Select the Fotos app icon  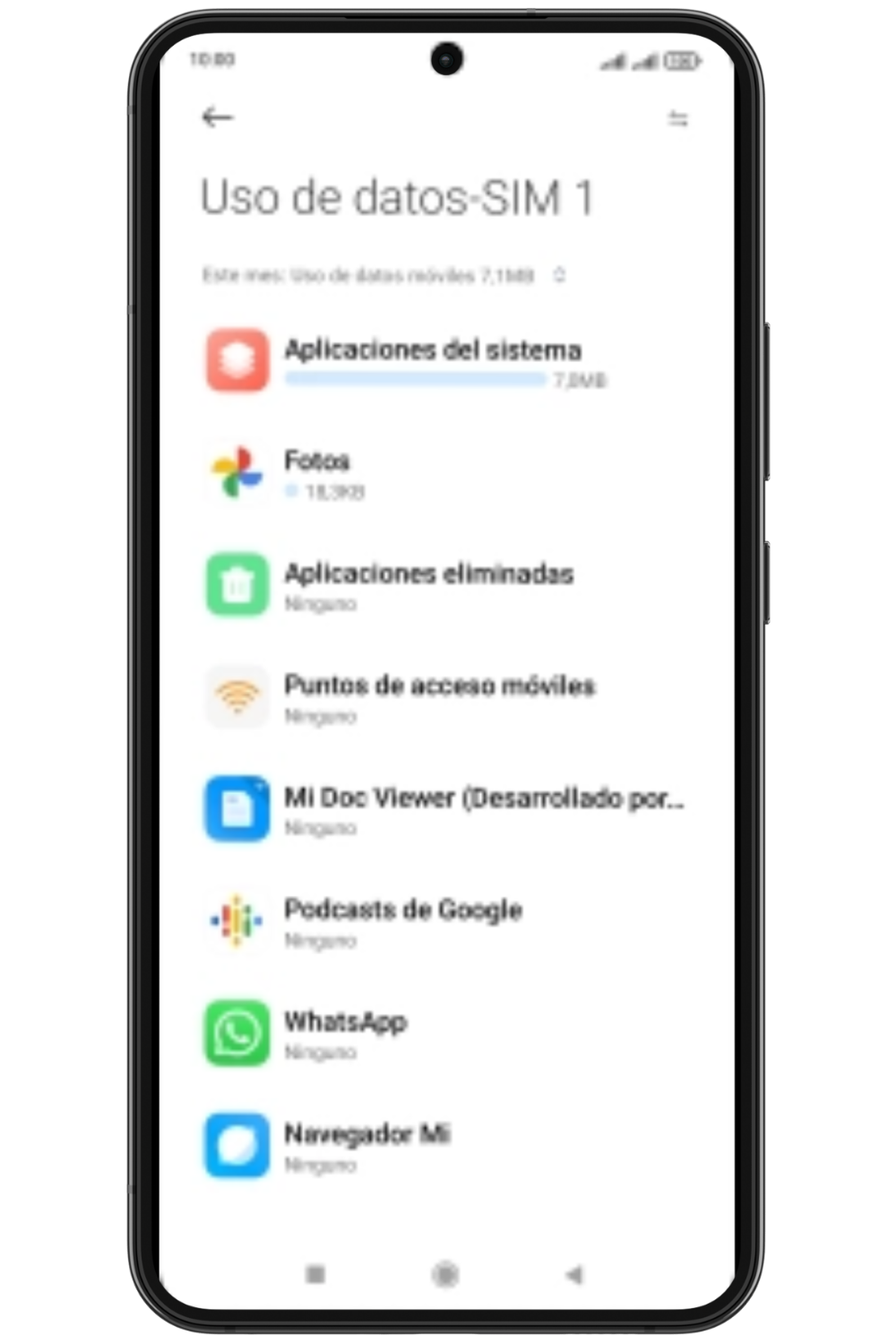point(236,473)
